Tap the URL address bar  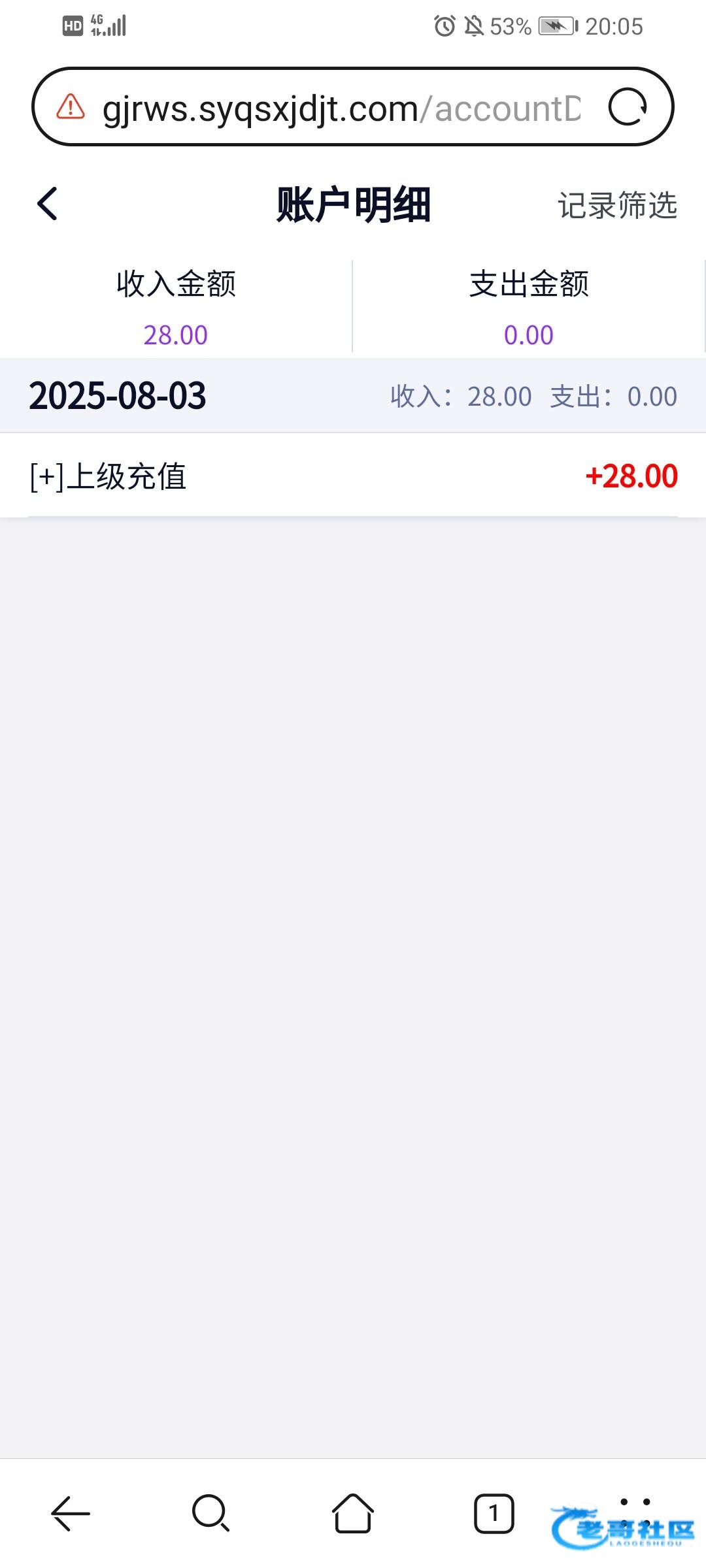[x=340, y=108]
